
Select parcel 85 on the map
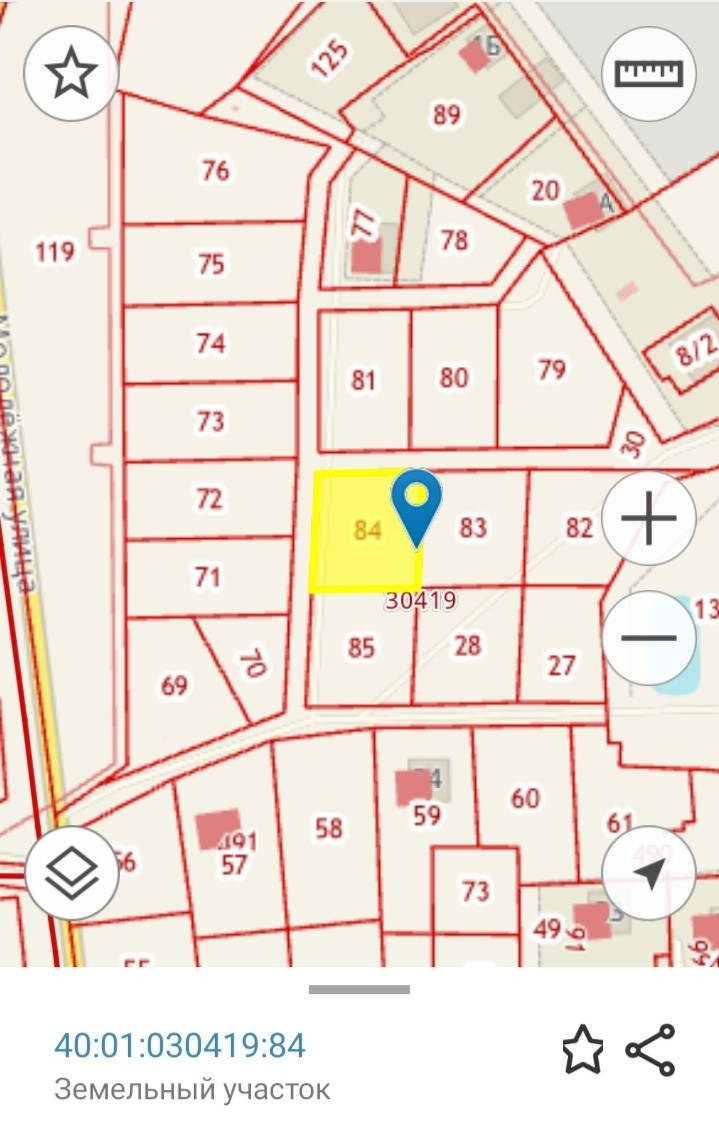coord(361,647)
